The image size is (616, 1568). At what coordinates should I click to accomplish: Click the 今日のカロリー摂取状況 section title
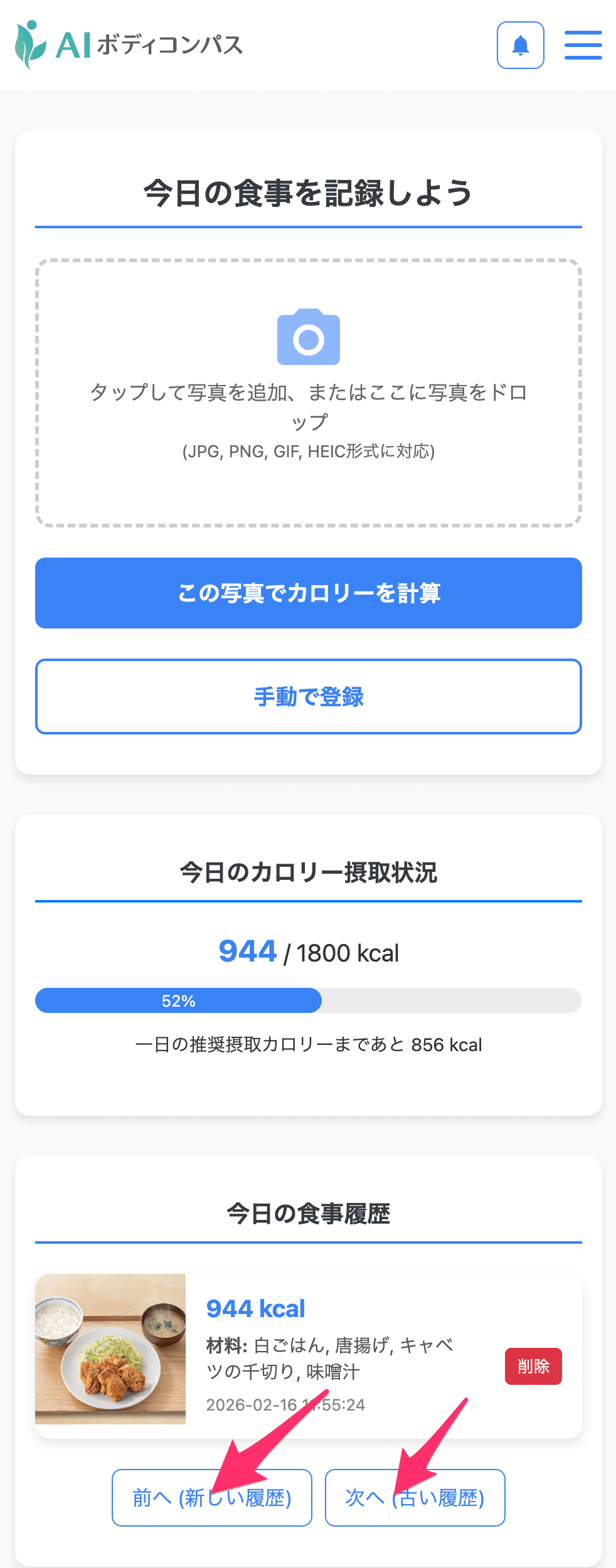pos(309,872)
